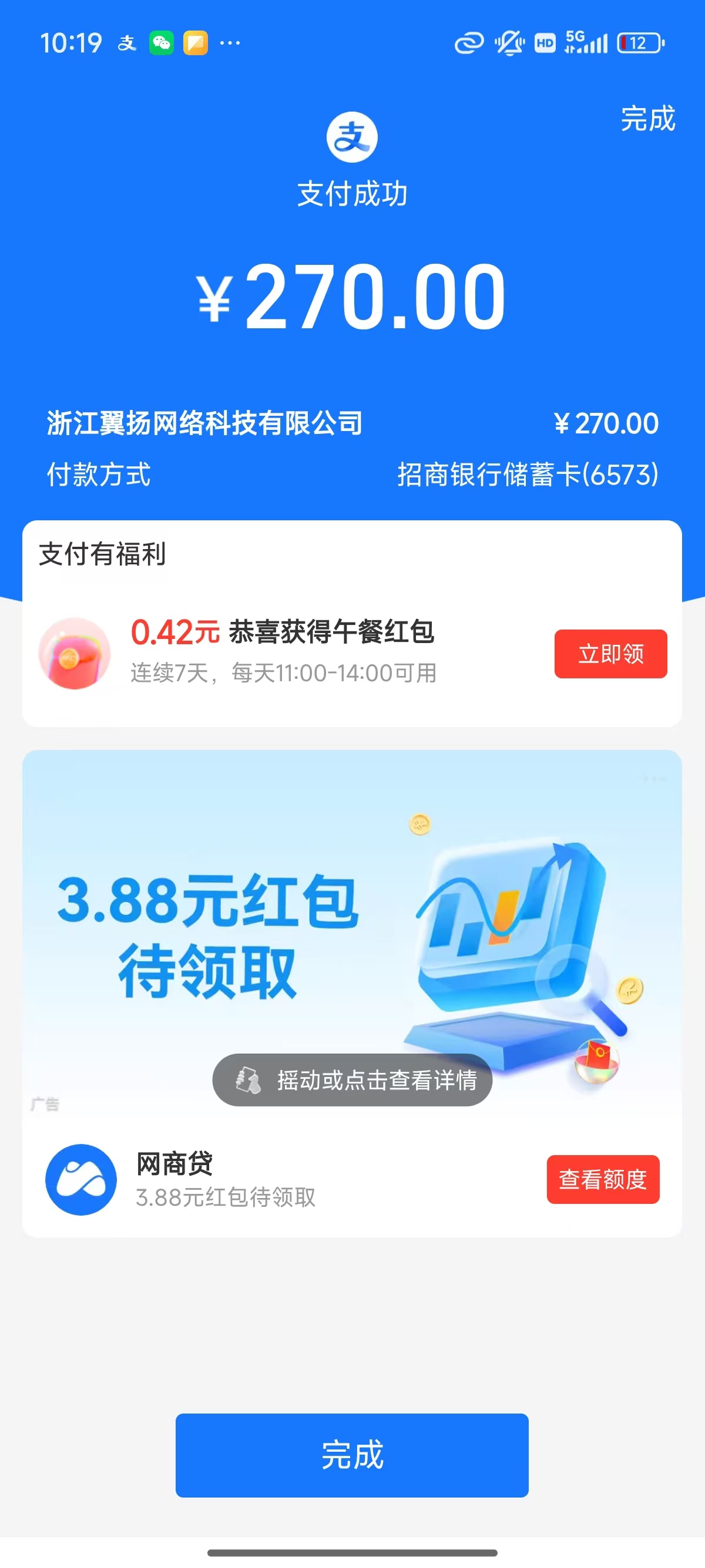705x1568 pixels.
Task: Tap 完成 in the top right corner
Action: 647,119
